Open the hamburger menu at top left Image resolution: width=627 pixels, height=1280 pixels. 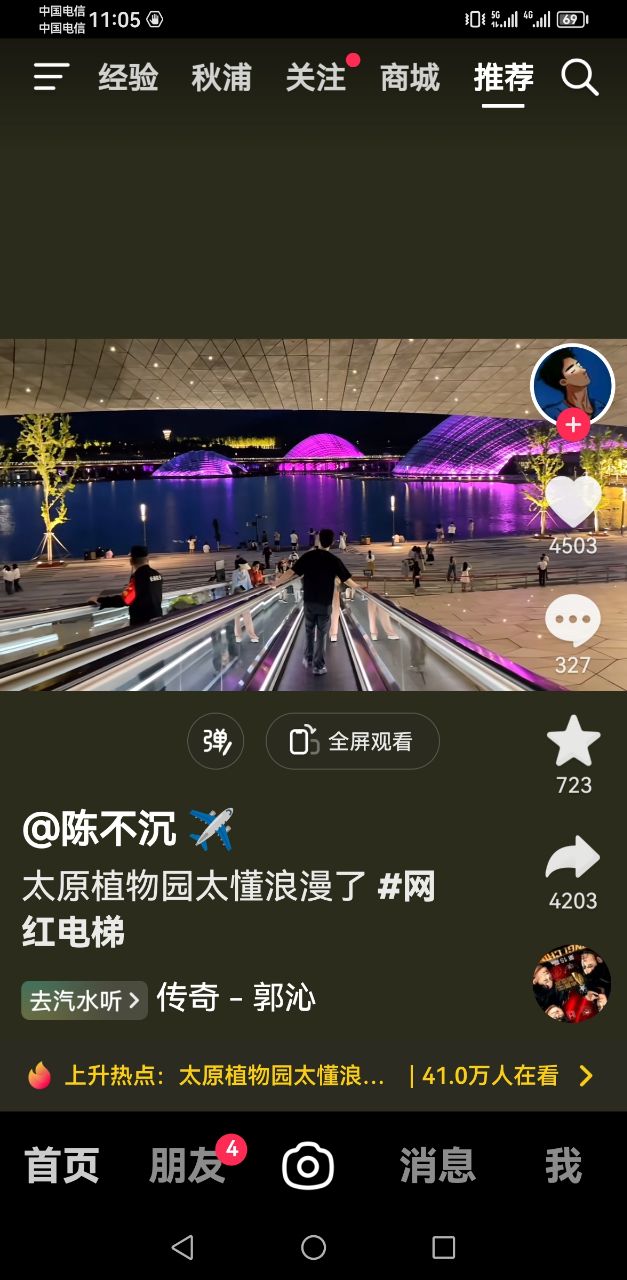coord(51,77)
